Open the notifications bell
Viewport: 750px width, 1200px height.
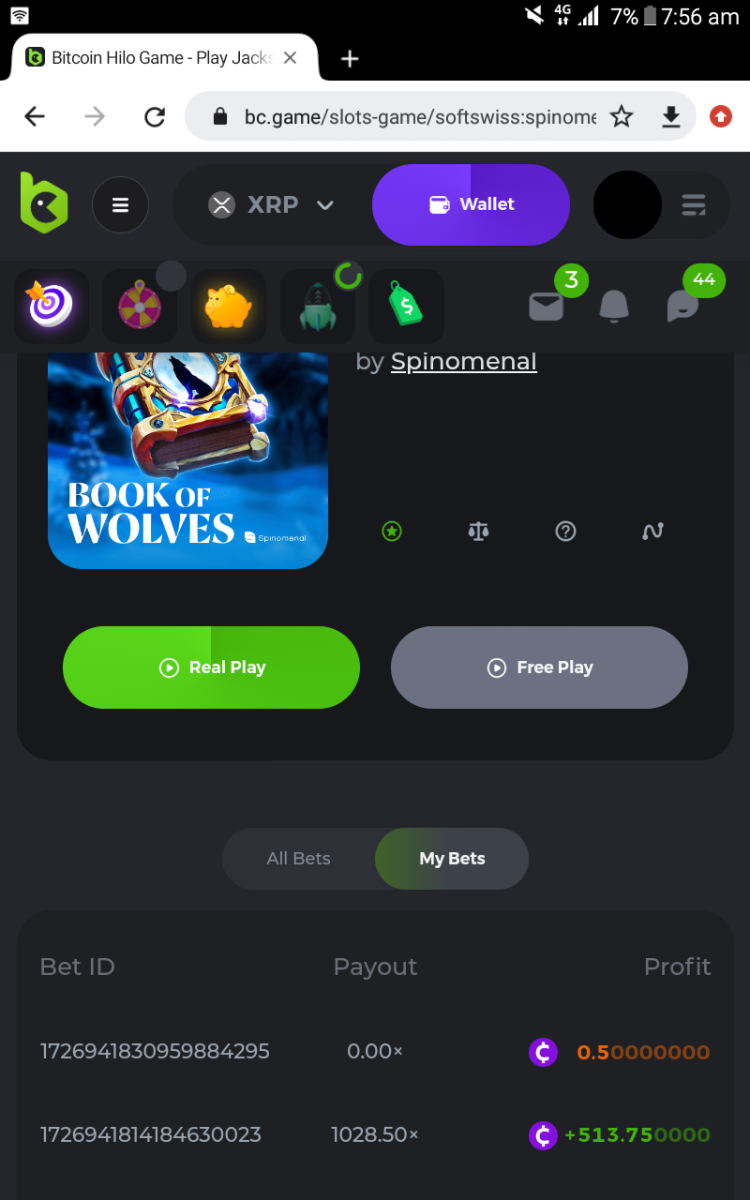[614, 306]
